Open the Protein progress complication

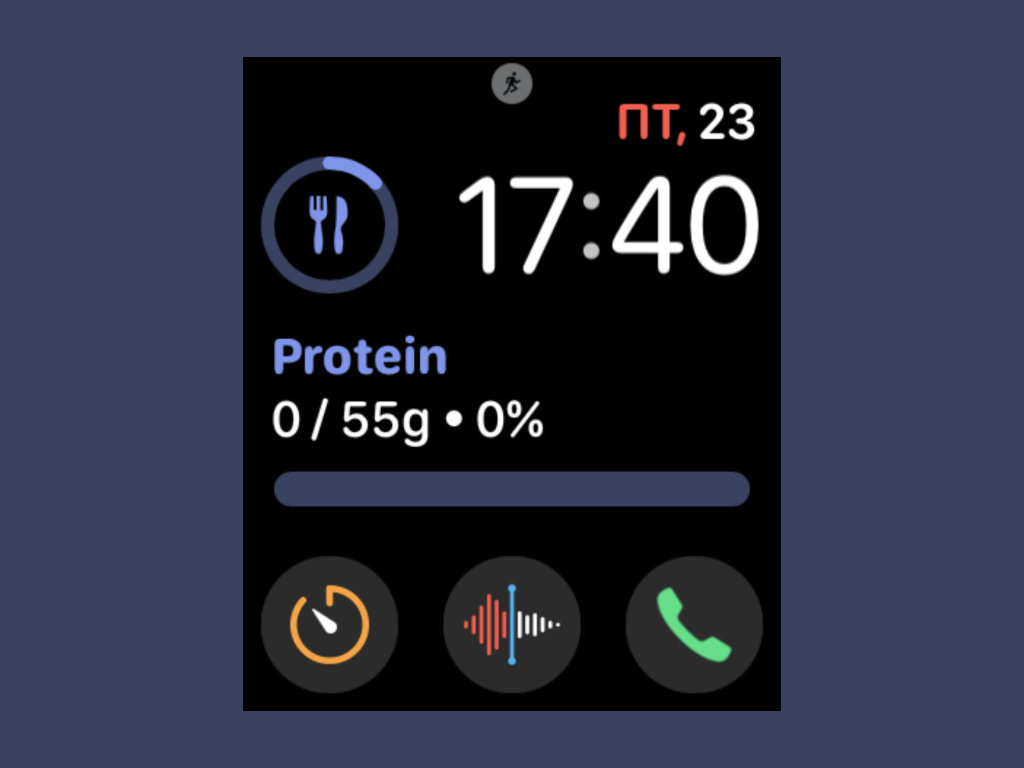pos(511,422)
